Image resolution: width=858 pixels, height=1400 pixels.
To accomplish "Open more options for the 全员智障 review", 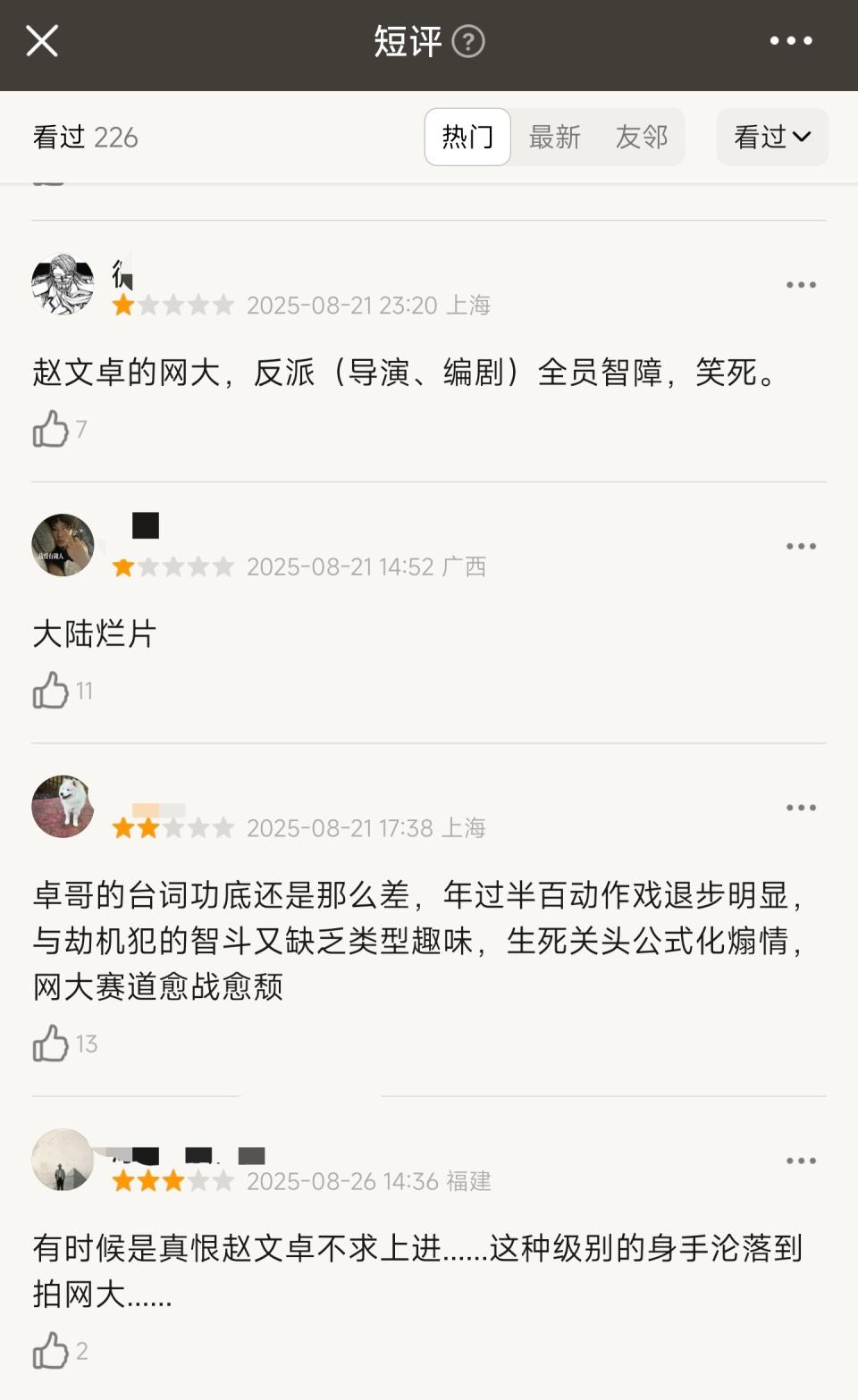I will point(801,285).
